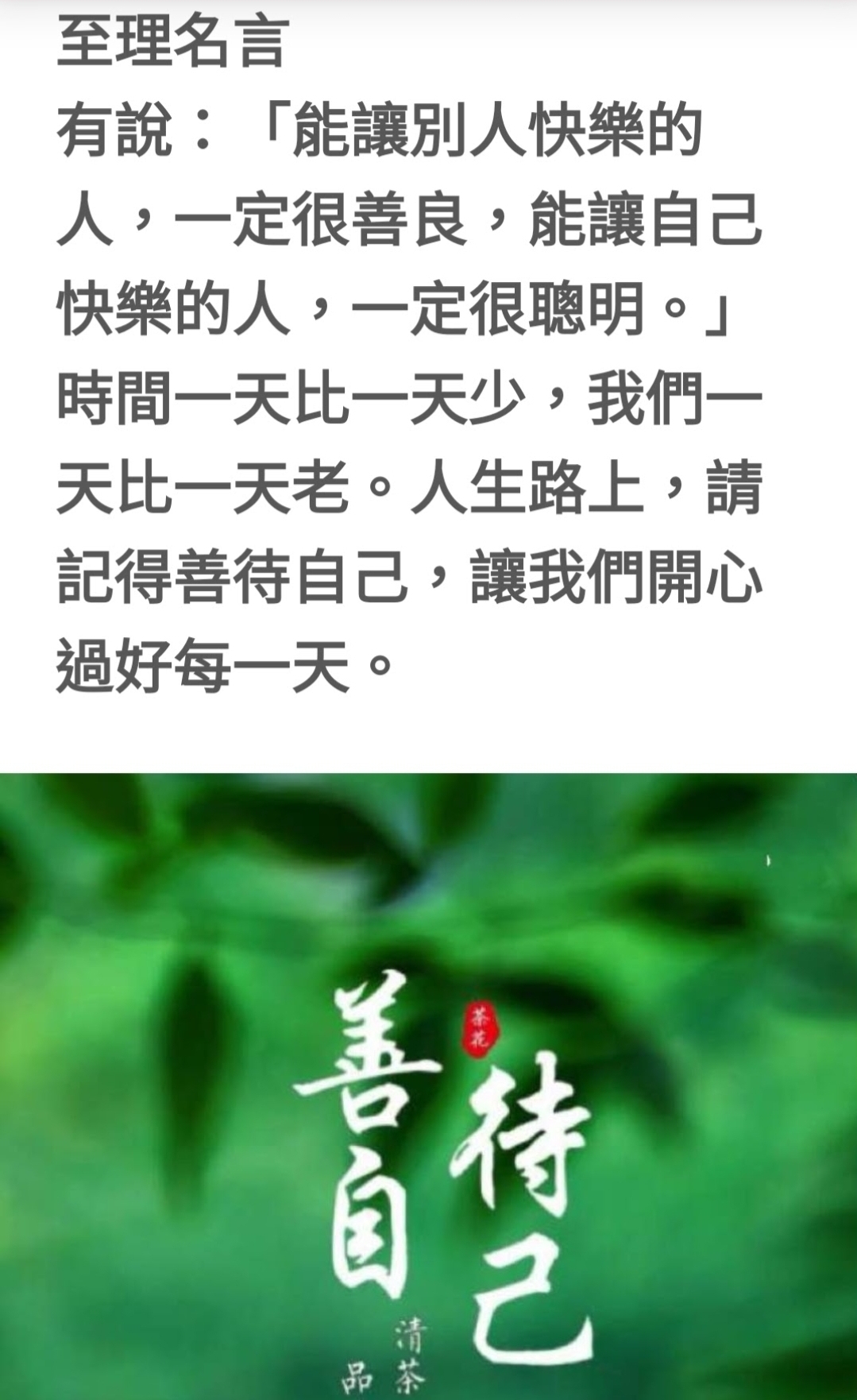Open the green 善待自己 image in the post
857x1400 pixels.
pyautogui.click(x=428, y=1086)
